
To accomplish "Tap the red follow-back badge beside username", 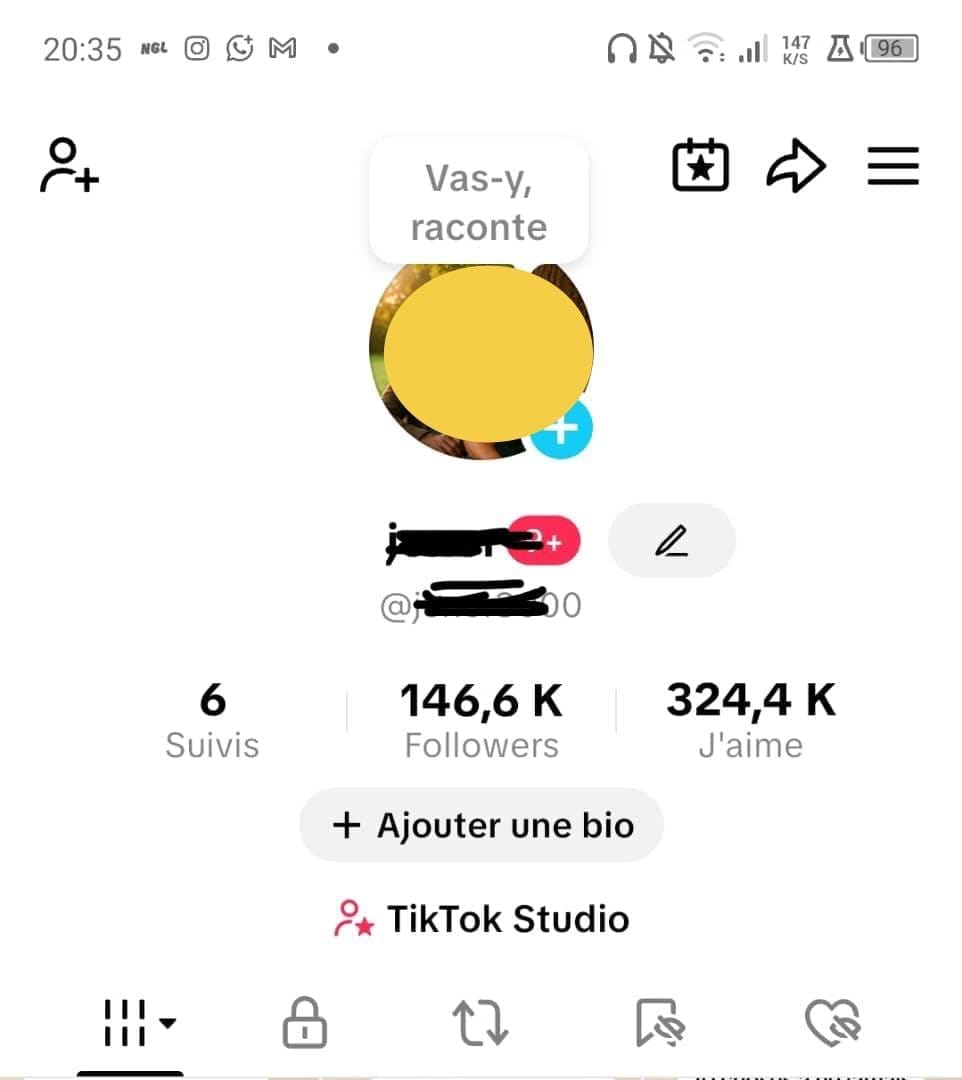I will click(543, 539).
